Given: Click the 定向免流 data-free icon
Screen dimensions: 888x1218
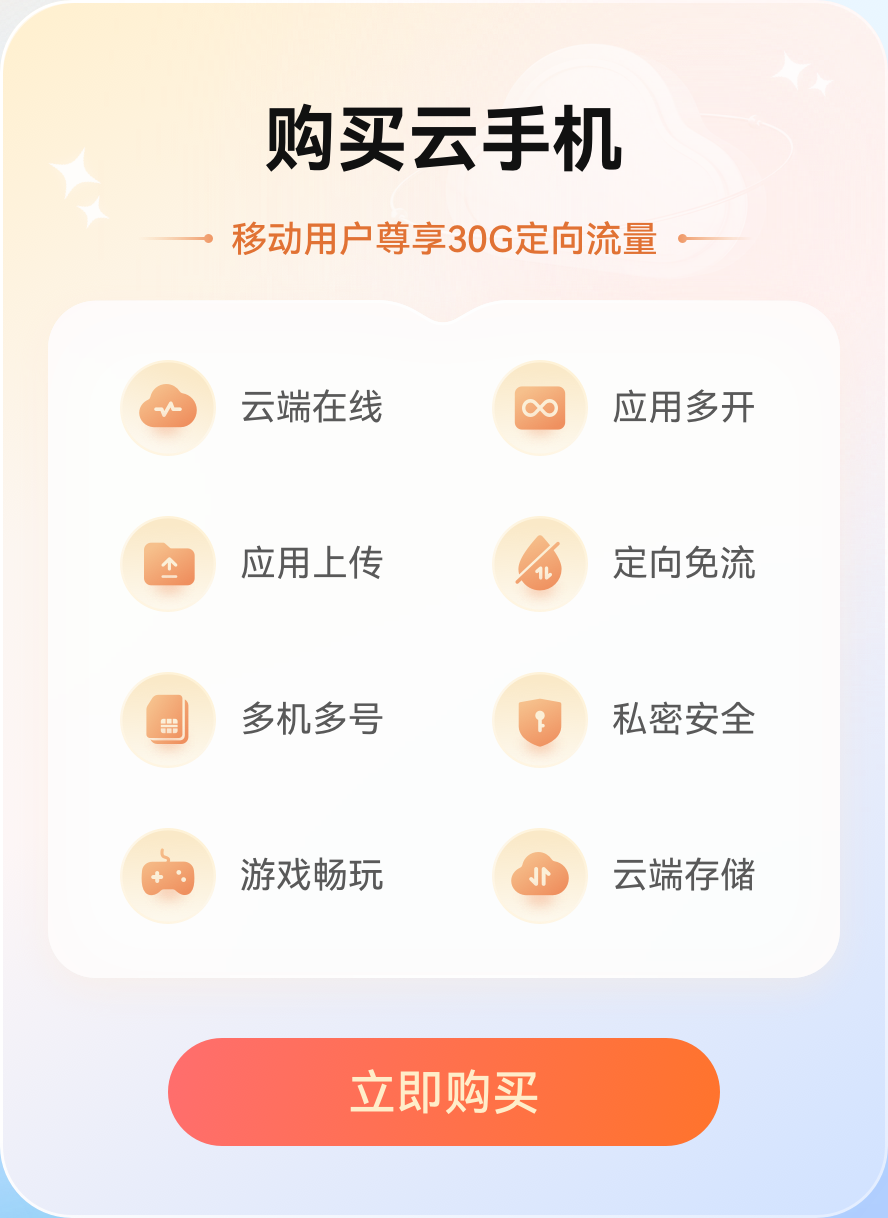Looking at the screenshot, I should click(539, 564).
